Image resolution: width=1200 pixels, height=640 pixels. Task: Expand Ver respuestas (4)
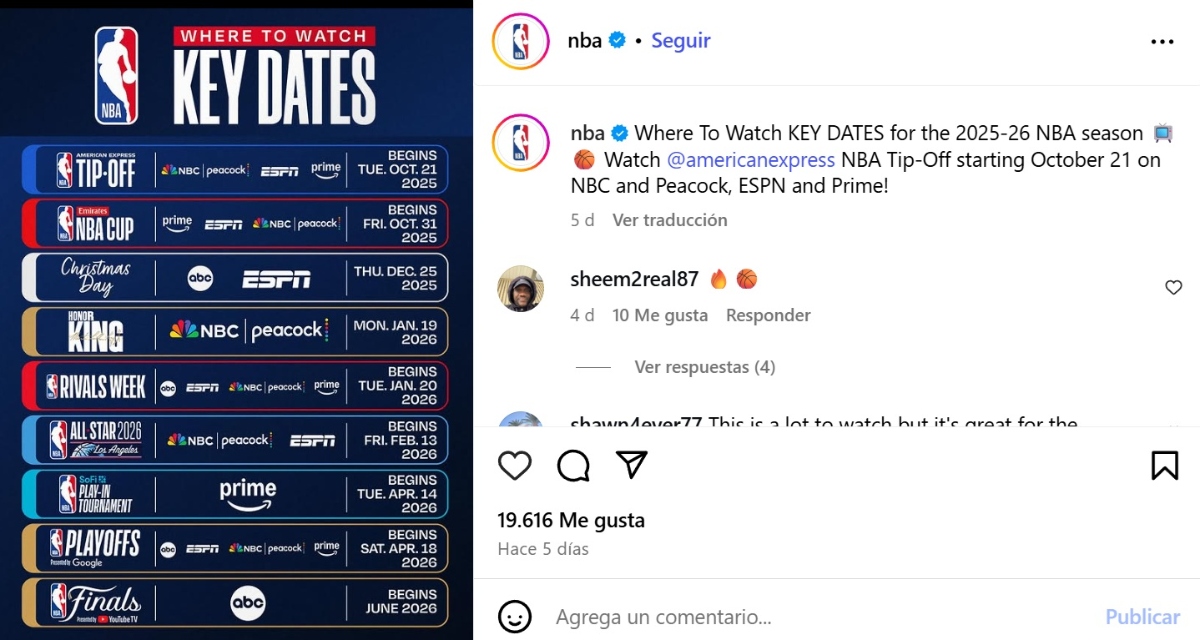click(704, 367)
